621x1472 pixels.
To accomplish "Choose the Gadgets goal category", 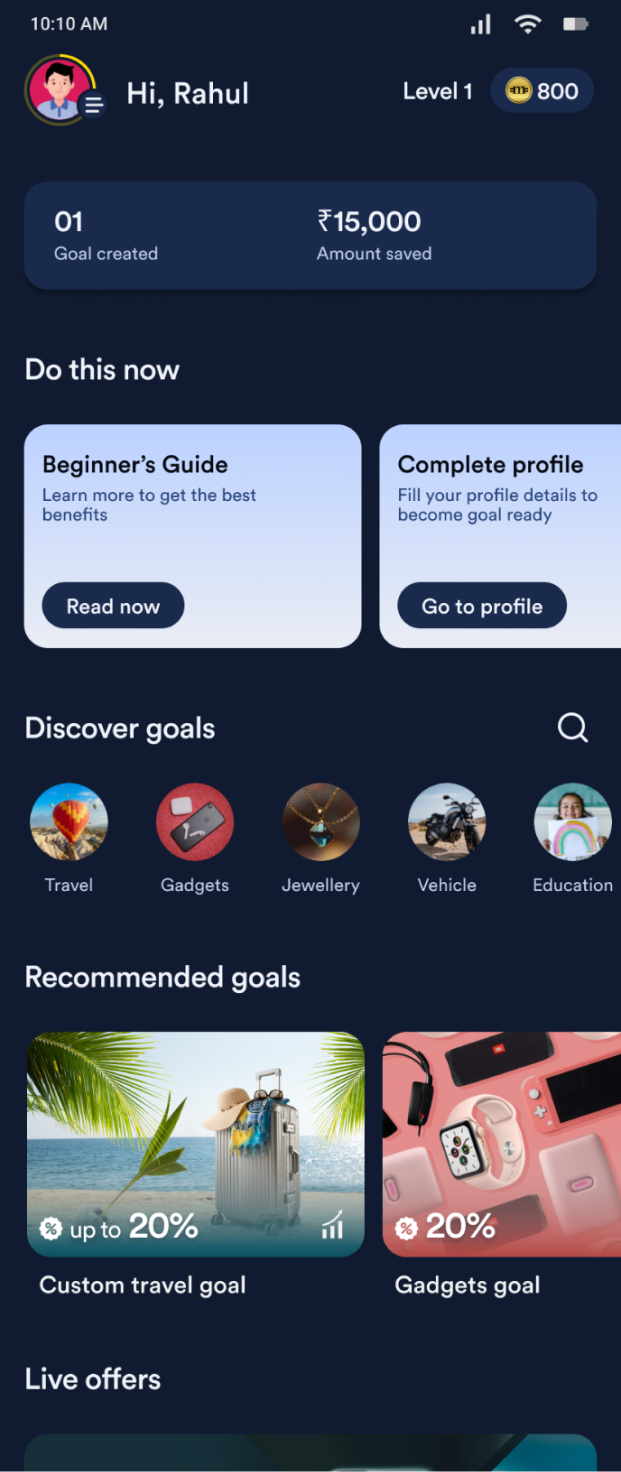I will (195, 822).
